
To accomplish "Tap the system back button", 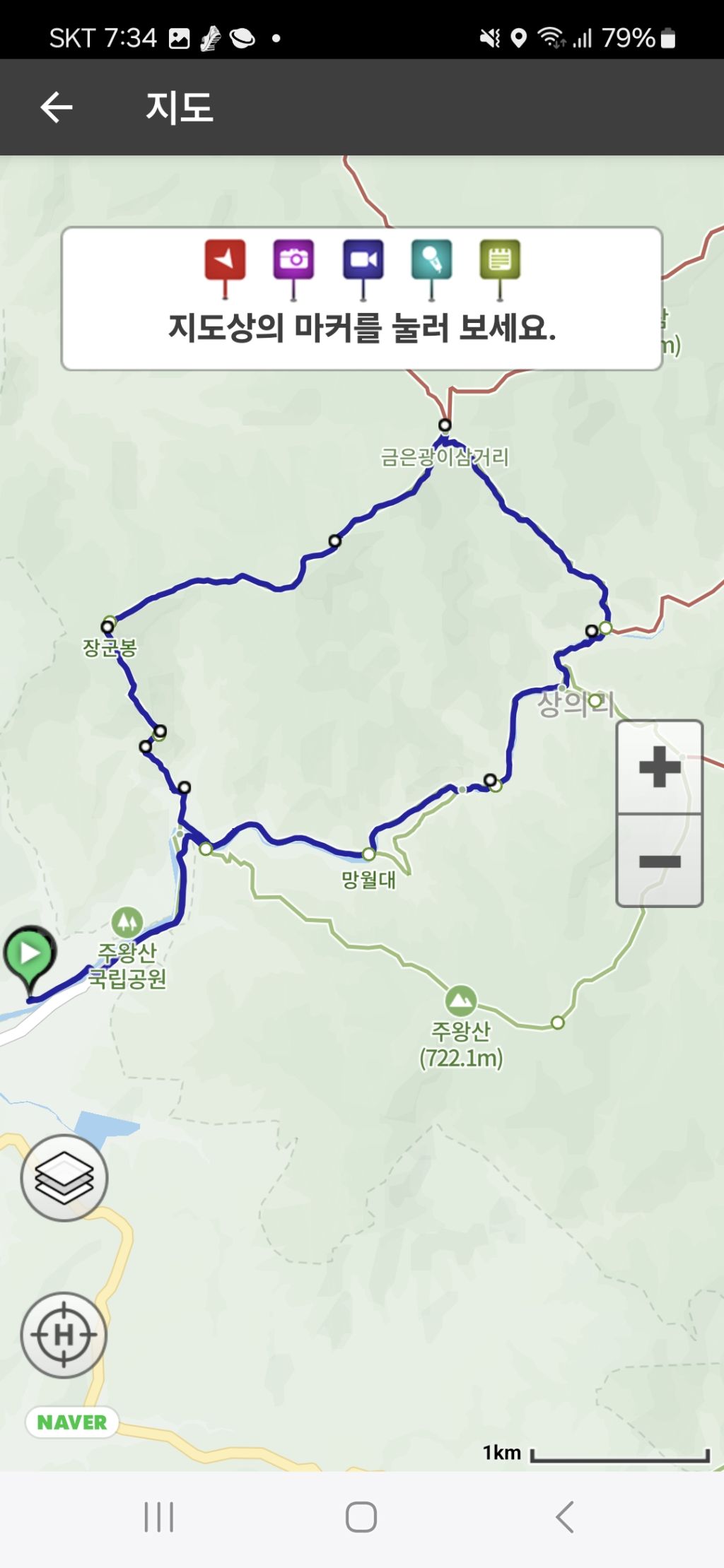I will [x=564, y=1516].
